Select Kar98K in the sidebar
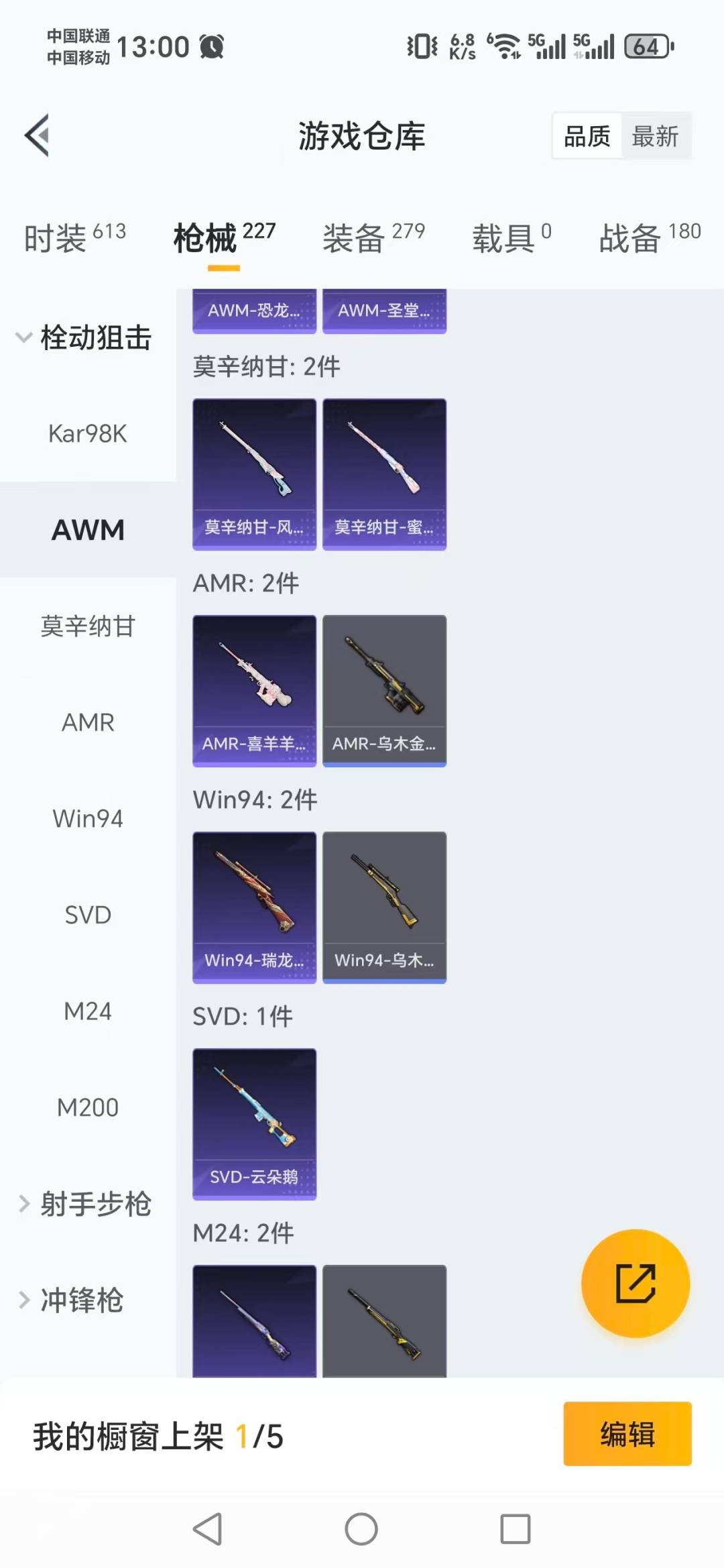 (88, 434)
